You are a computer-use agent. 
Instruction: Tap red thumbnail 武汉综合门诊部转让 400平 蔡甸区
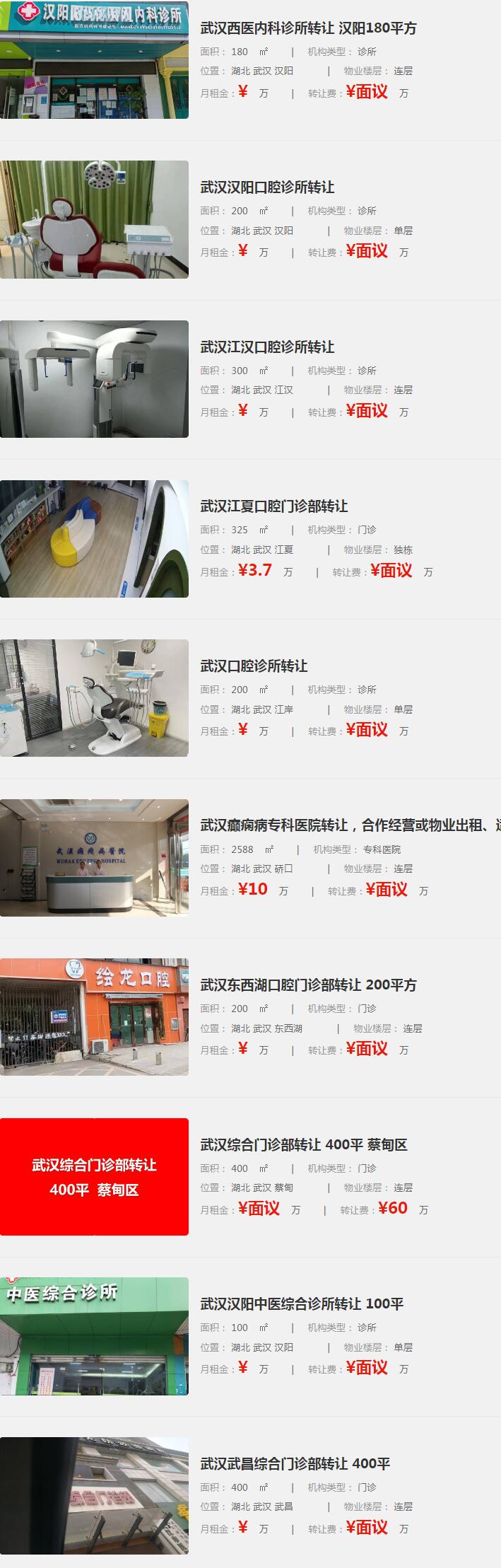point(94,1177)
